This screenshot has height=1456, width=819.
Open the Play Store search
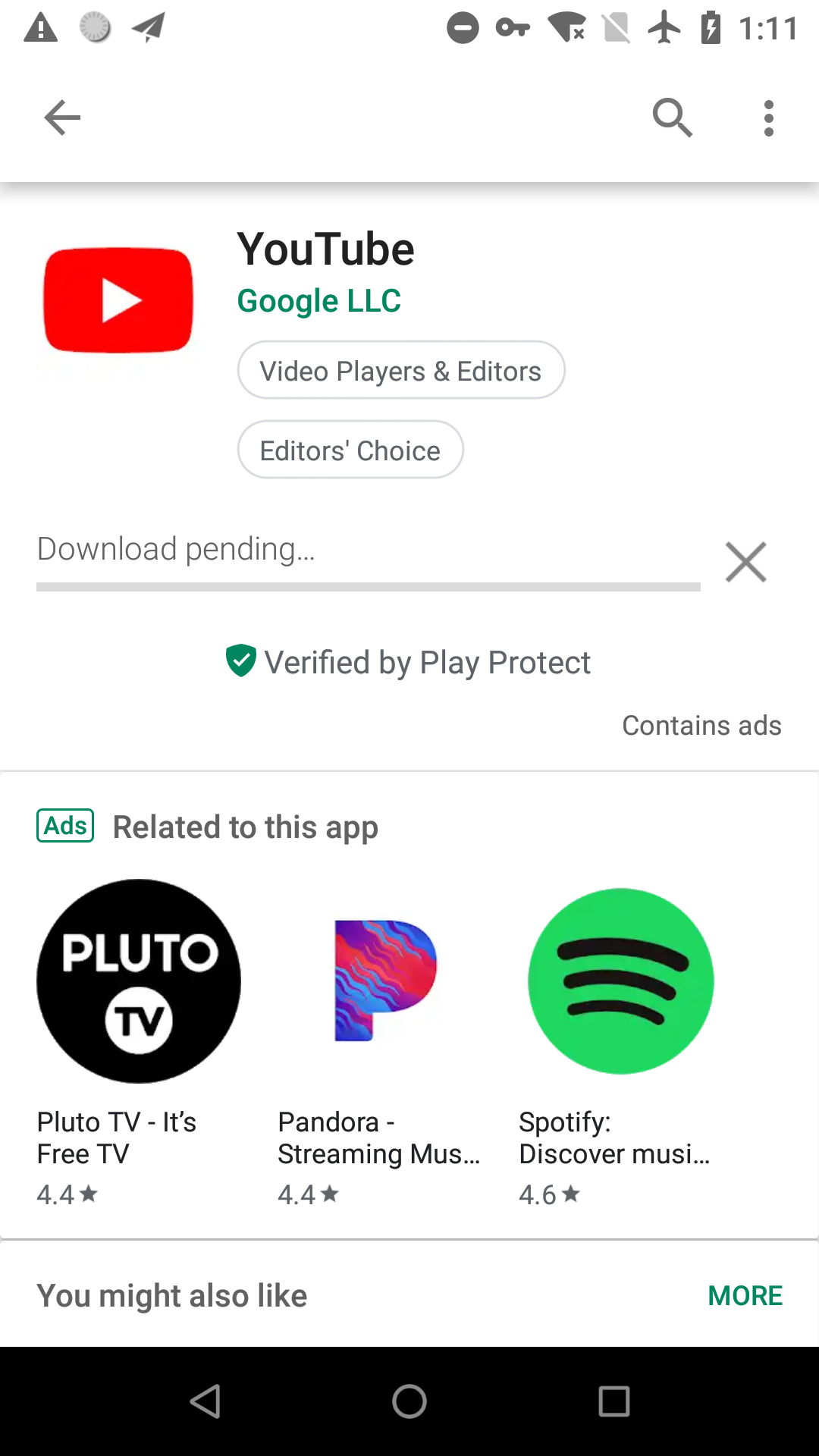coord(672,118)
